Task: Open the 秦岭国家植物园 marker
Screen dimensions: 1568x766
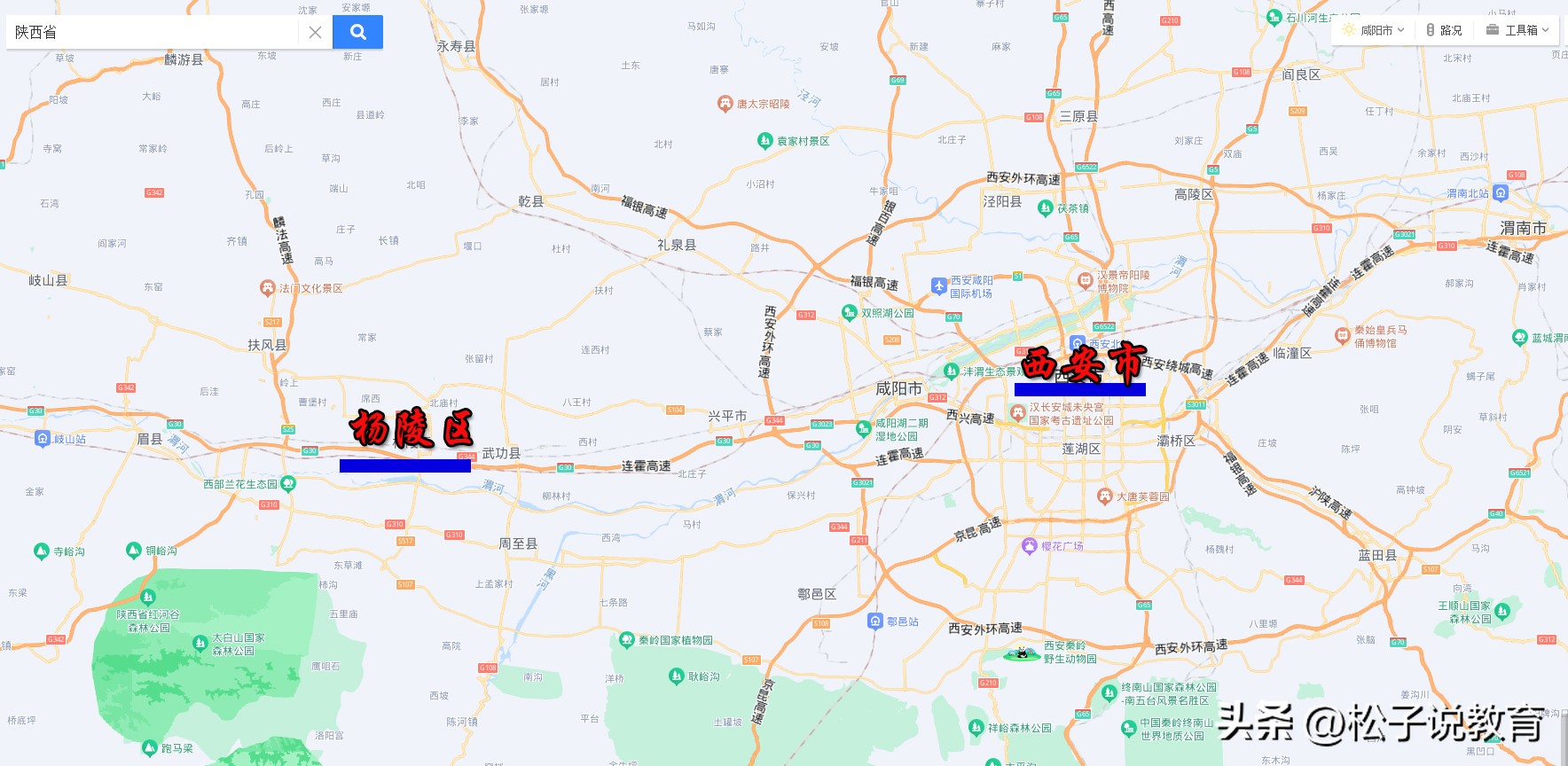Action: tap(627, 639)
